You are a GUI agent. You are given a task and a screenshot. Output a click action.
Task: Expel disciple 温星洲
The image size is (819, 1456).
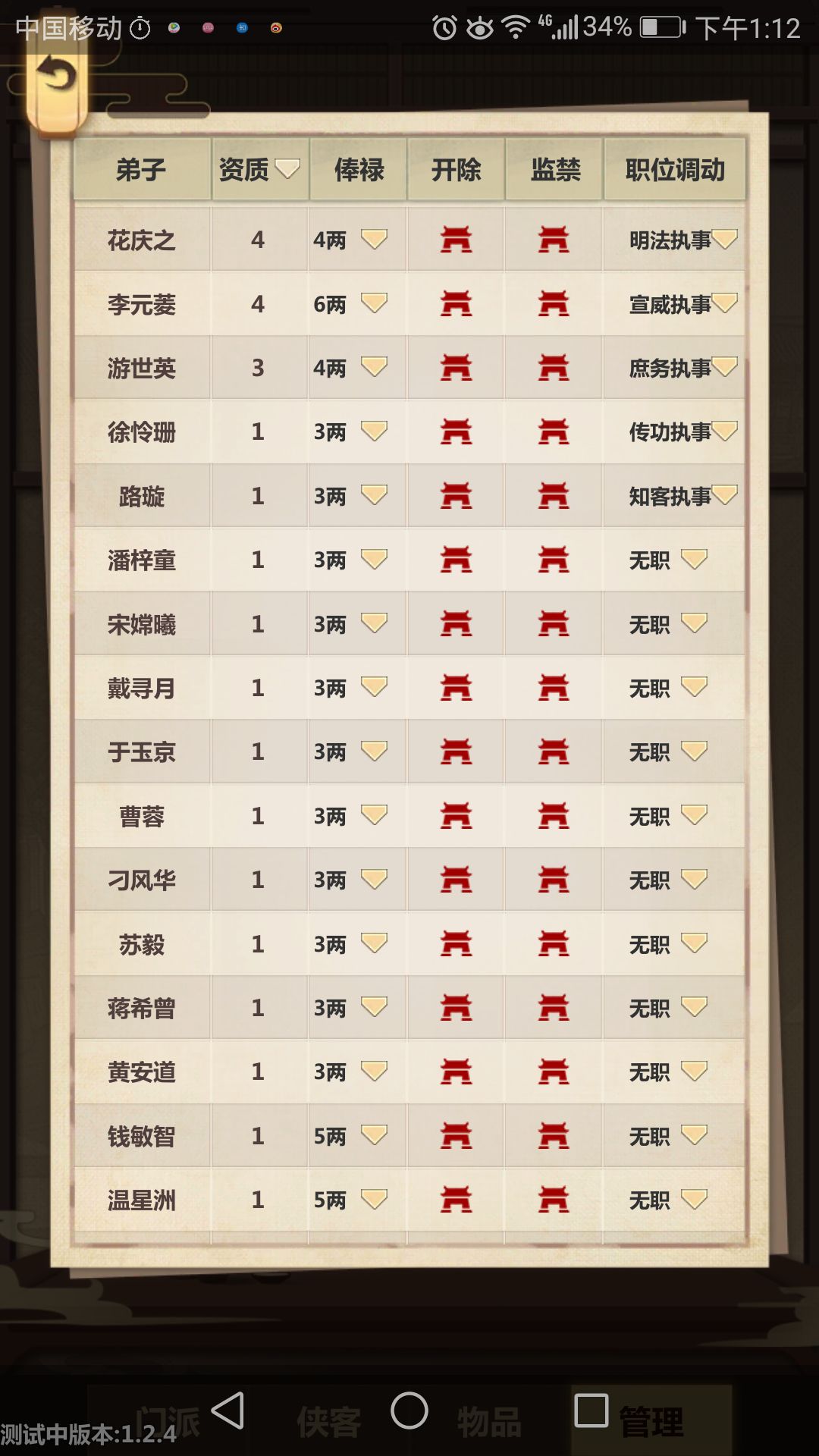click(x=456, y=1200)
